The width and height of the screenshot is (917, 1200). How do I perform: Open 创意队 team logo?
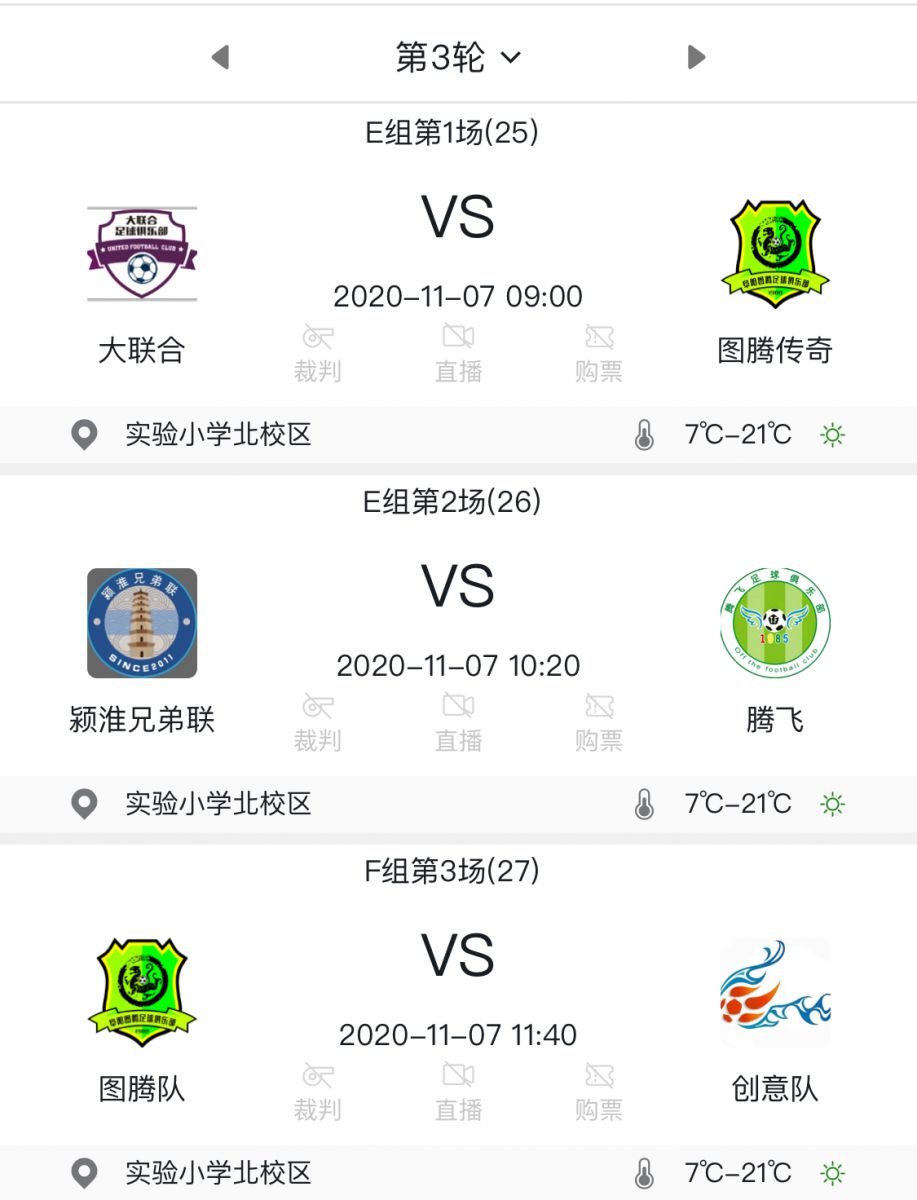(x=775, y=992)
